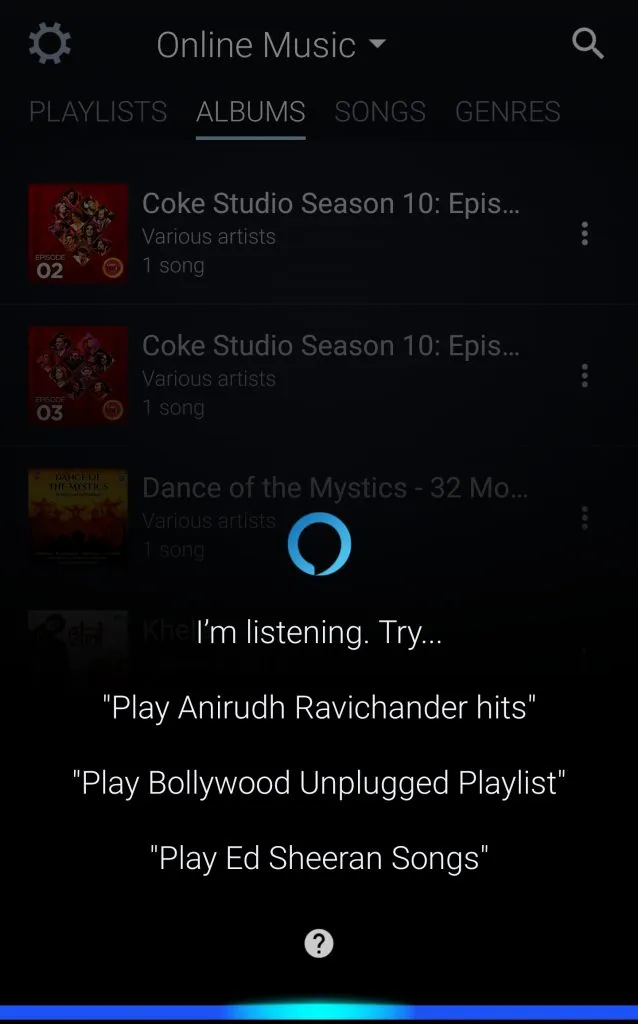Open Coke Studio Season 10 Episode 03 album
The width and height of the screenshot is (638, 1024).
click(330, 375)
